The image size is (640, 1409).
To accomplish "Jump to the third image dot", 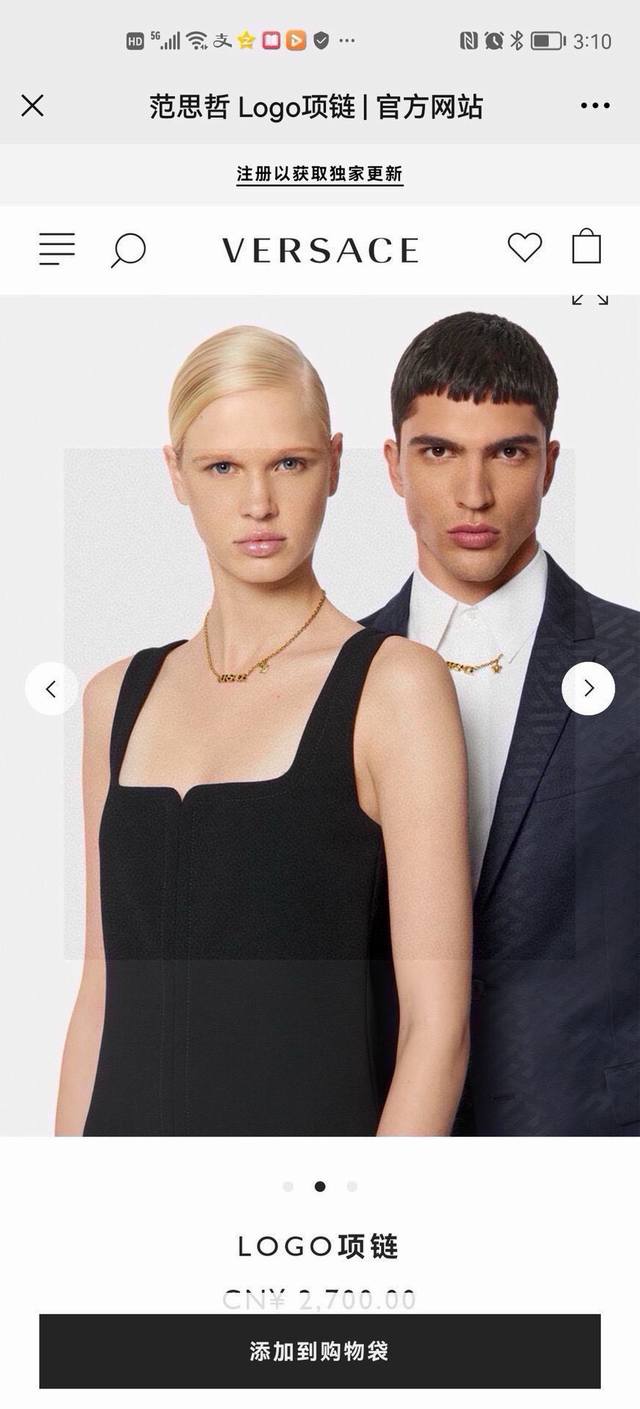I will (352, 1187).
